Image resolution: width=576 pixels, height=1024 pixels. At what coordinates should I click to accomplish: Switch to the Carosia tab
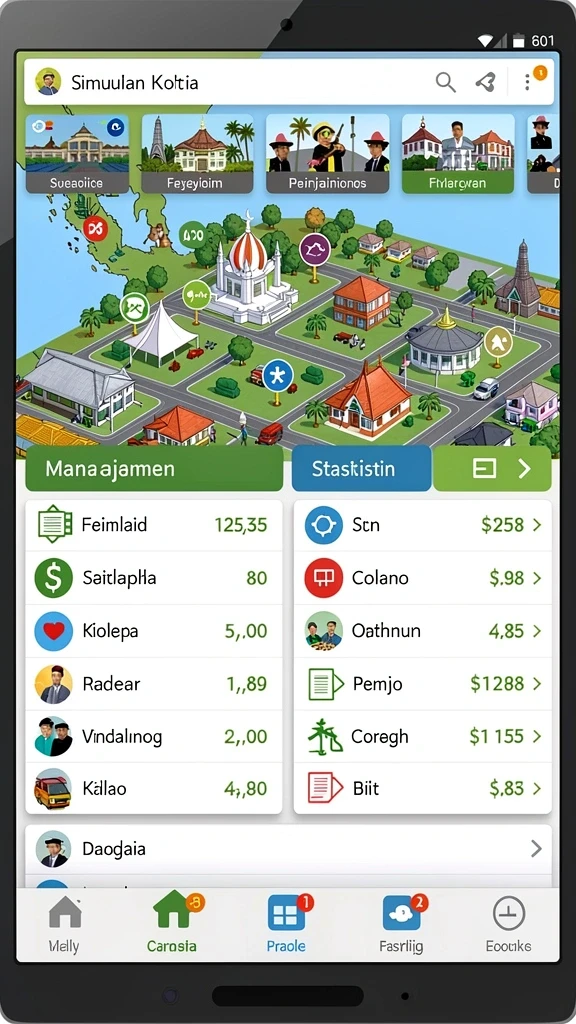[172, 923]
